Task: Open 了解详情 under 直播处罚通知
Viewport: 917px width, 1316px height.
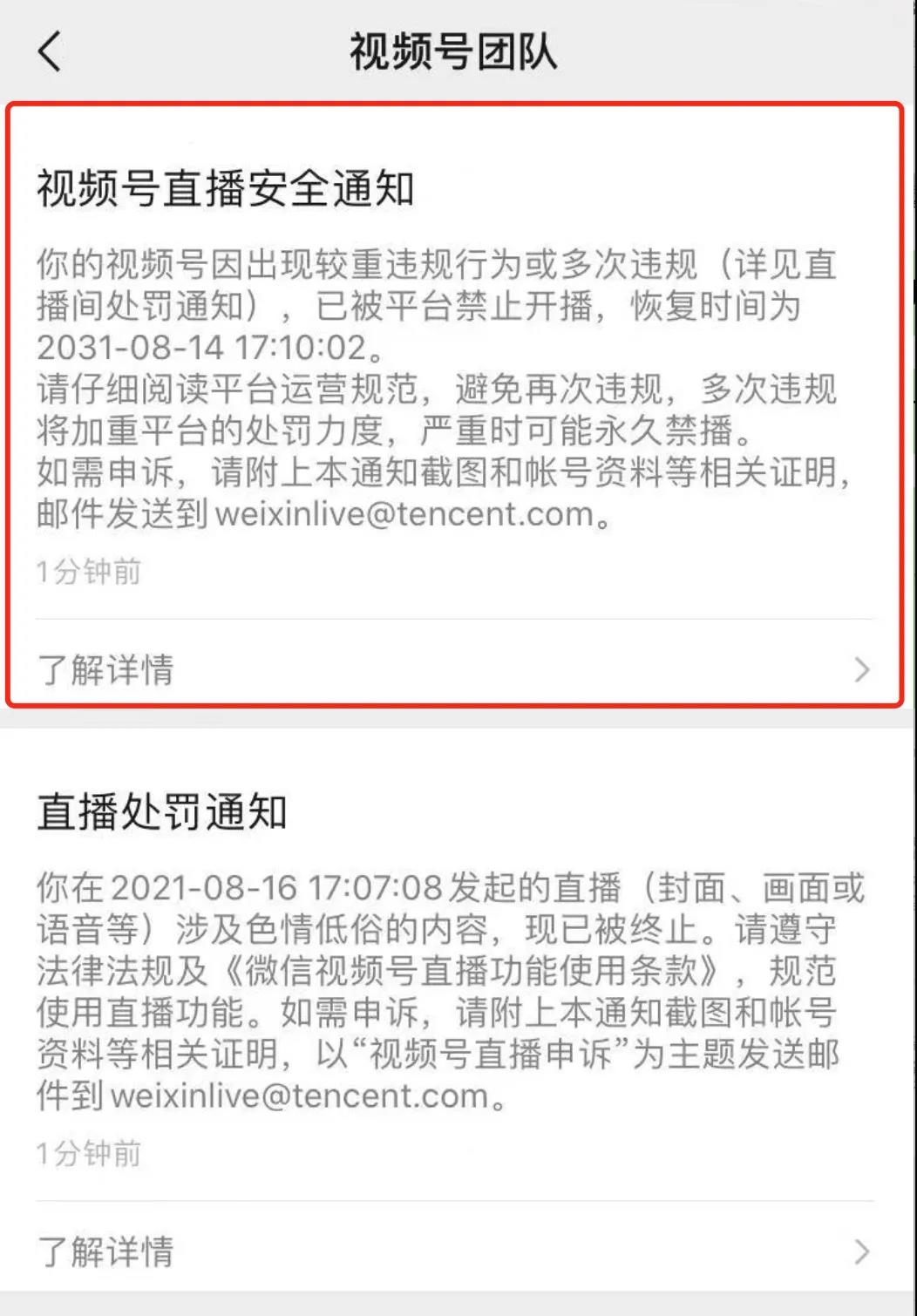Action: pos(453,1252)
